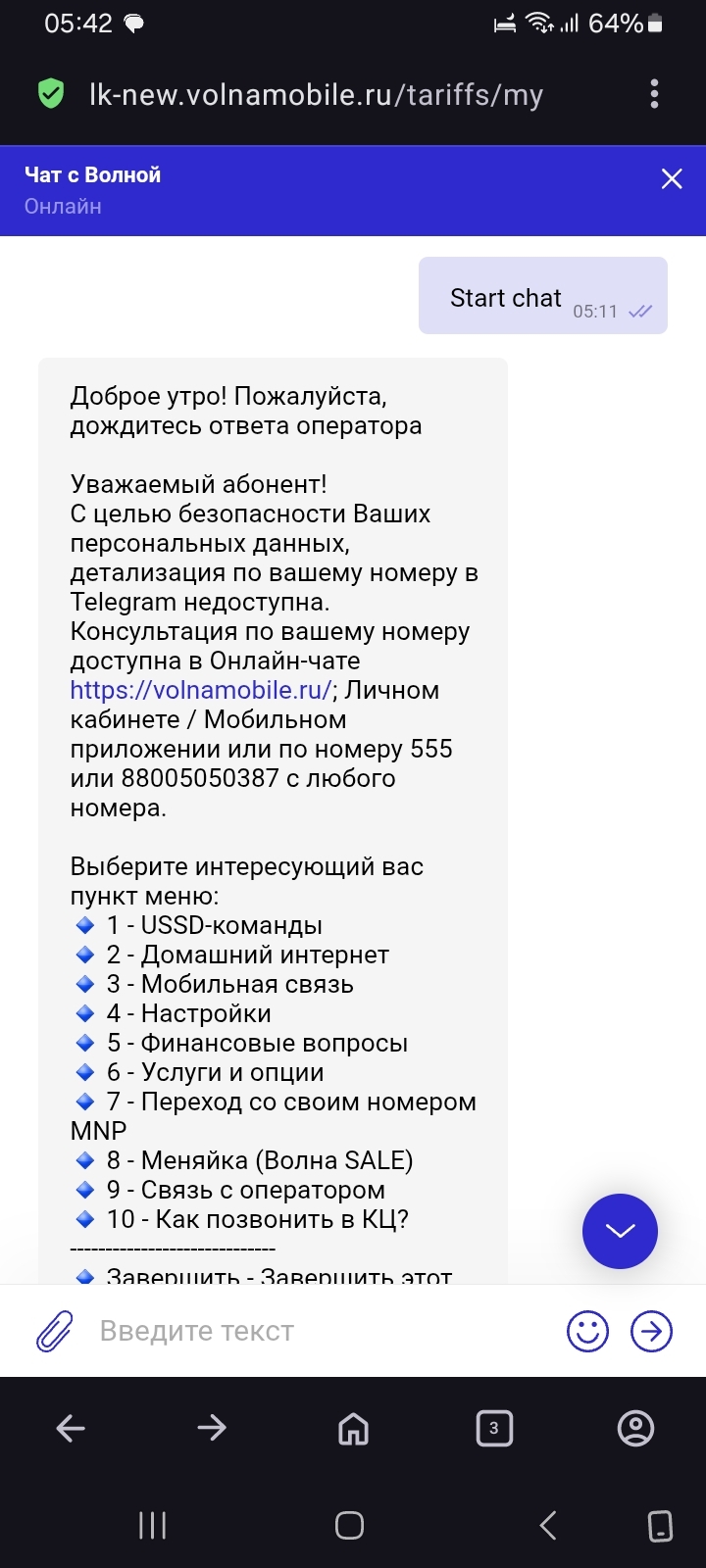This screenshot has width=706, height=1568.
Task: Open the browser home page
Action: 353,1429
